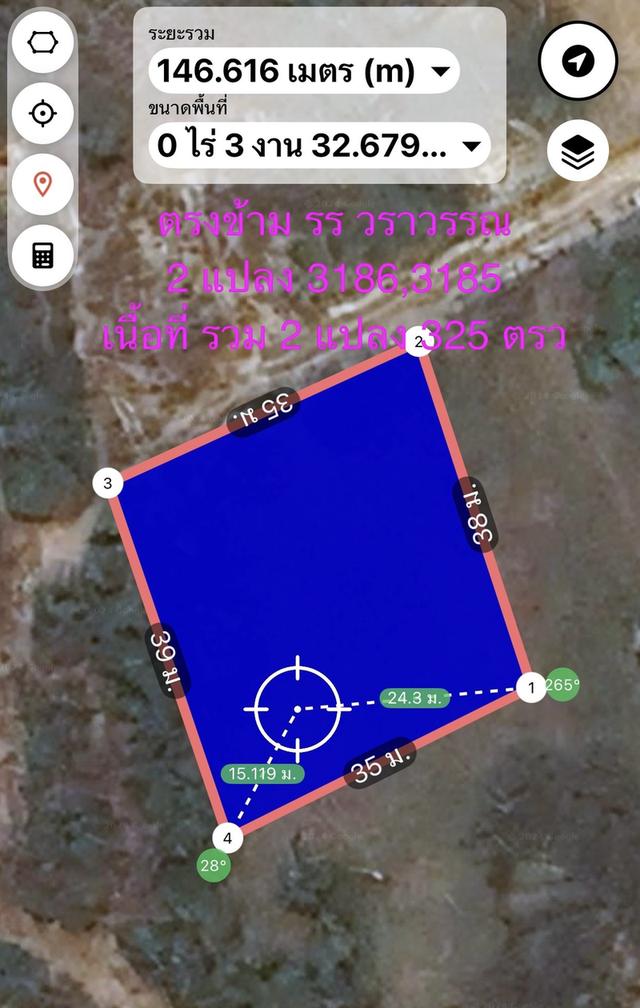This screenshot has width=640, height=1008.
Task: Tap the navigation arrow to locate me
Action: tap(577, 62)
